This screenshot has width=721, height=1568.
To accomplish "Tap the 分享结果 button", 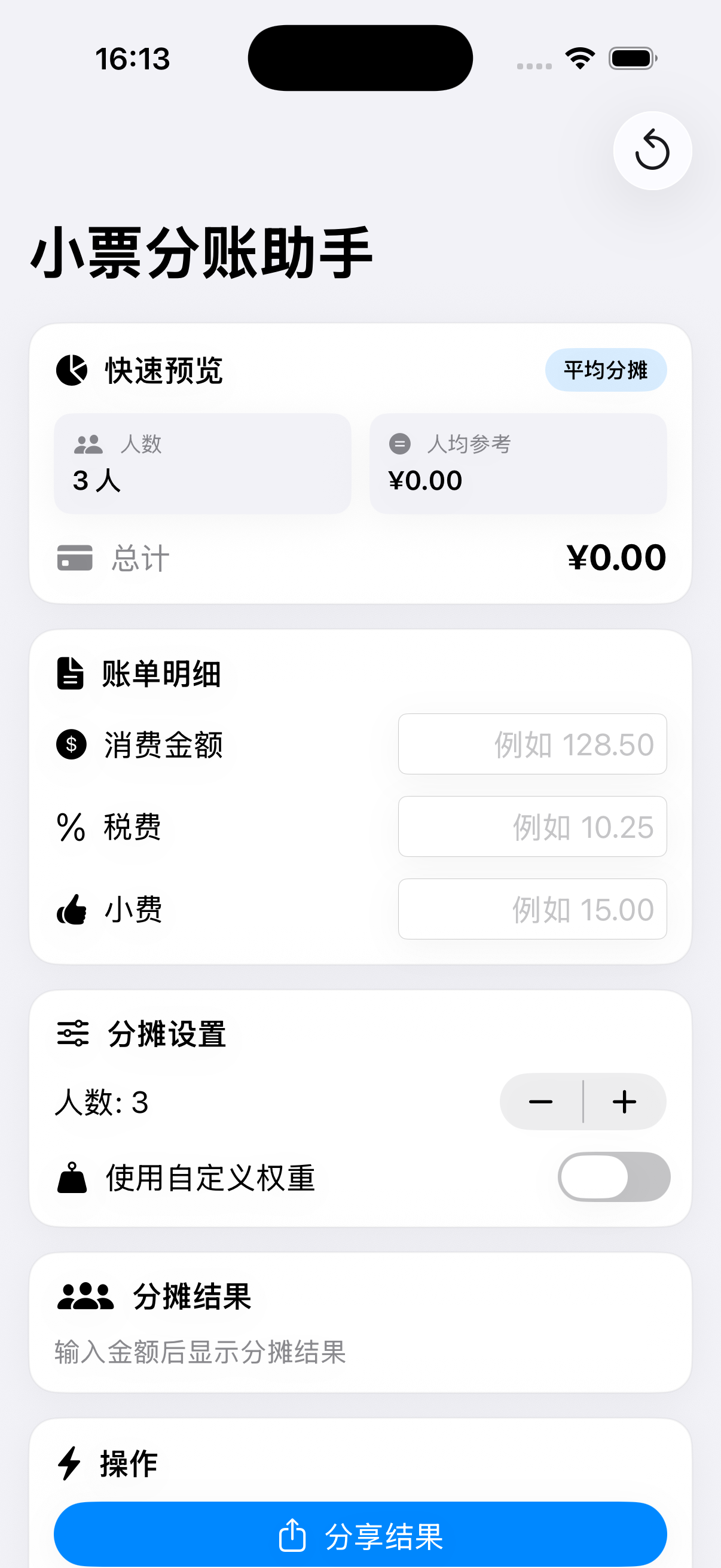I will point(360,1534).
